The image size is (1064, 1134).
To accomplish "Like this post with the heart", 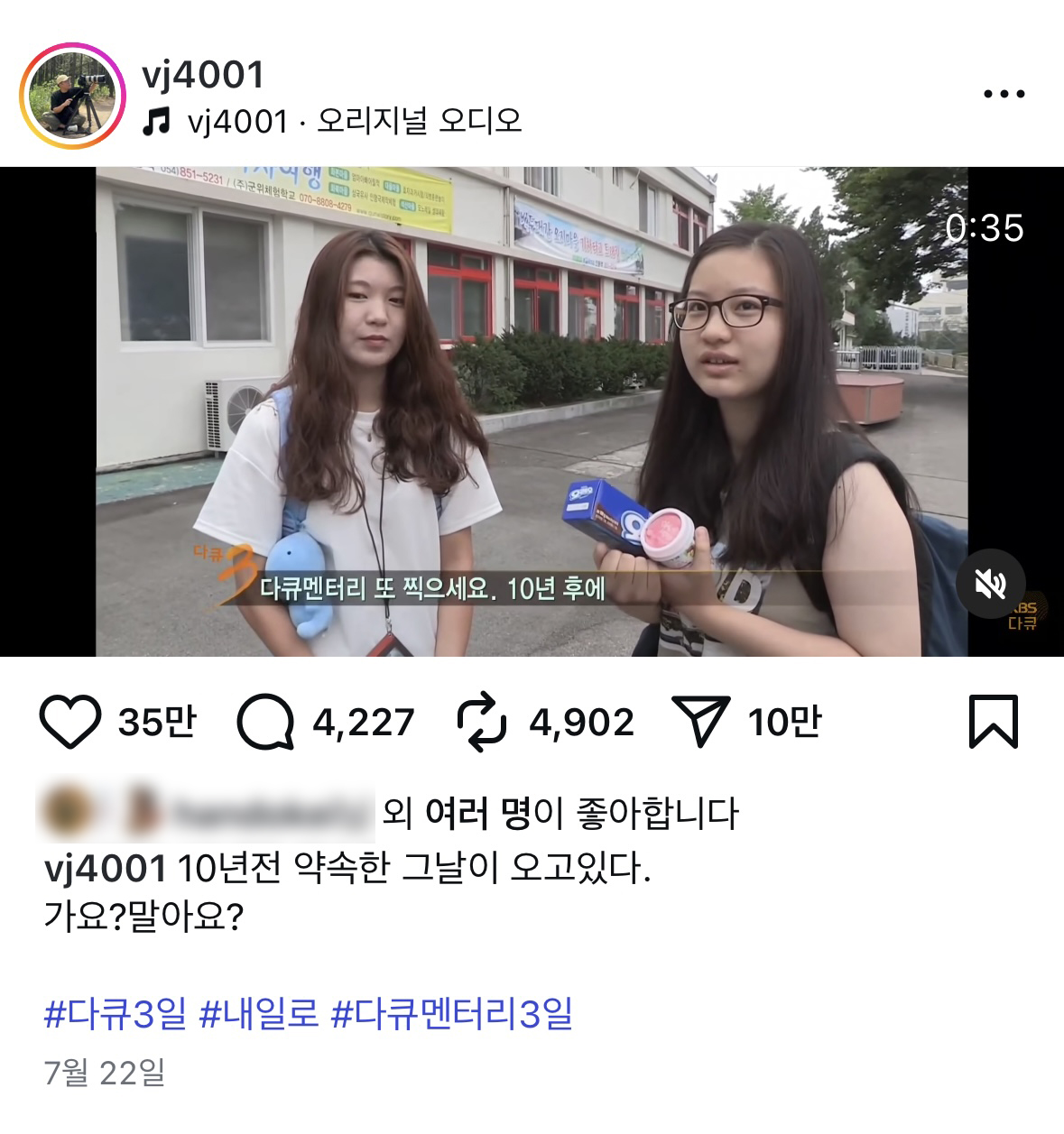I will pyautogui.click(x=69, y=722).
